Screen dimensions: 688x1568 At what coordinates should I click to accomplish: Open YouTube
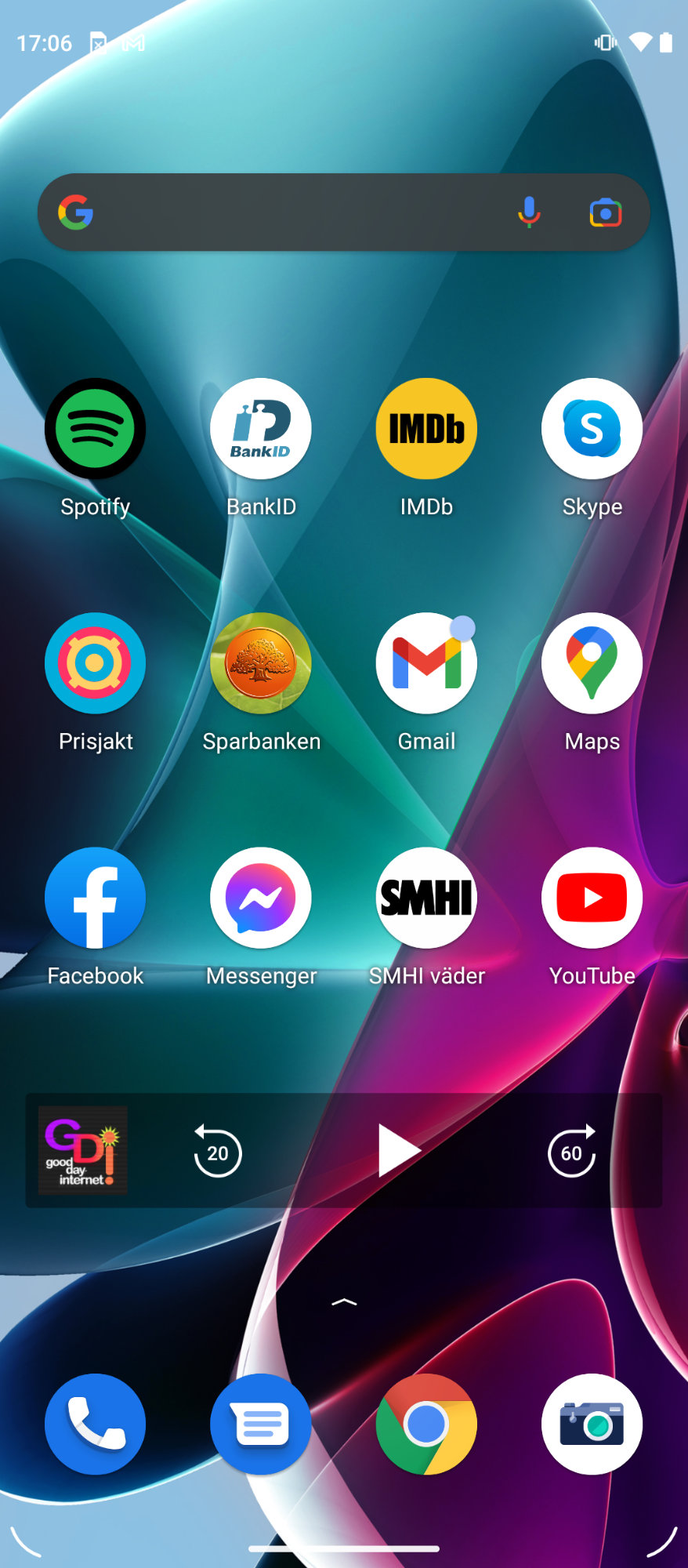[592, 898]
